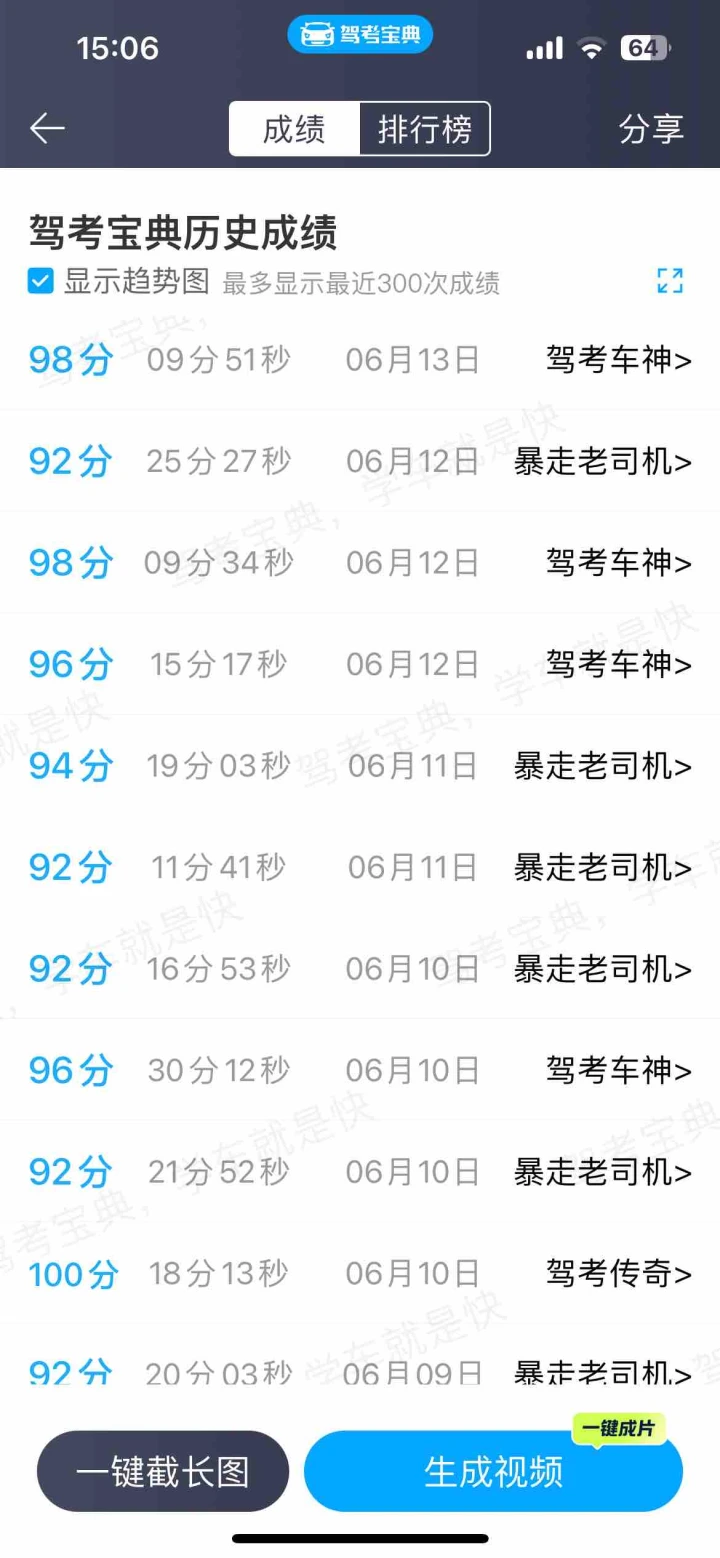Open the 92分 record with 21分52秒

click(x=360, y=1172)
